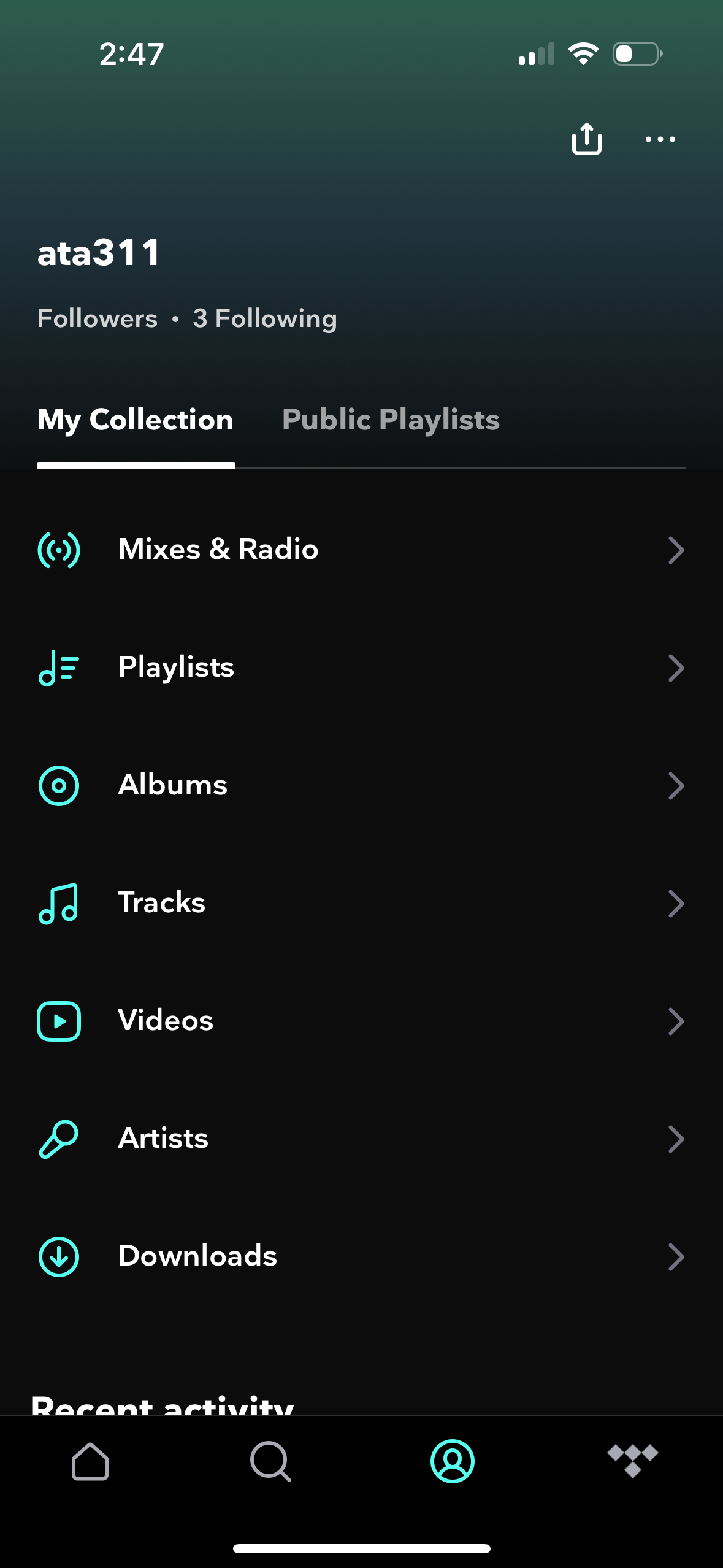Select the Playlists music-note icon
Image resolution: width=723 pixels, height=1568 pixels.
[58, 668]
